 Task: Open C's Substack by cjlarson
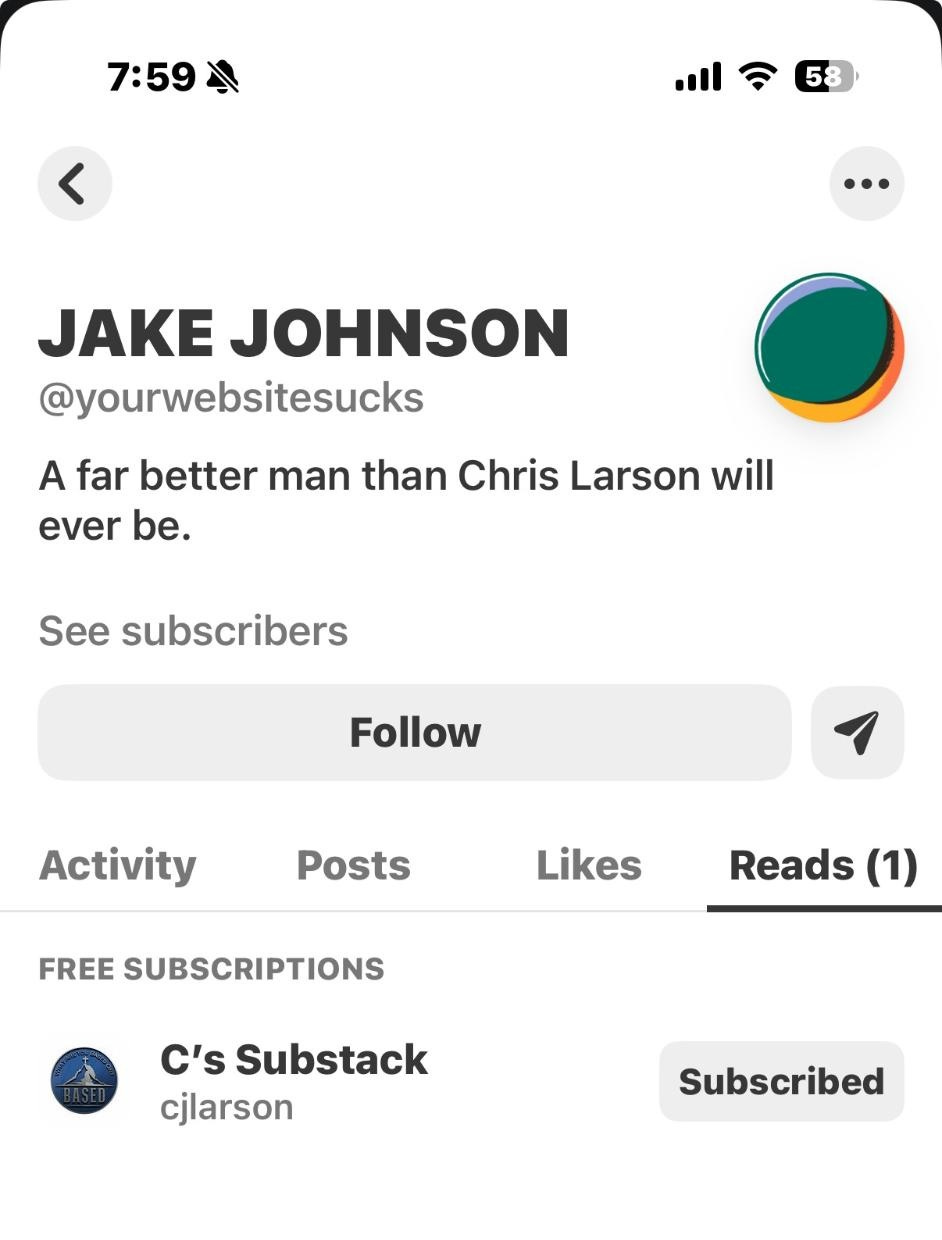pyautogui.click(x=293, y=1080)
